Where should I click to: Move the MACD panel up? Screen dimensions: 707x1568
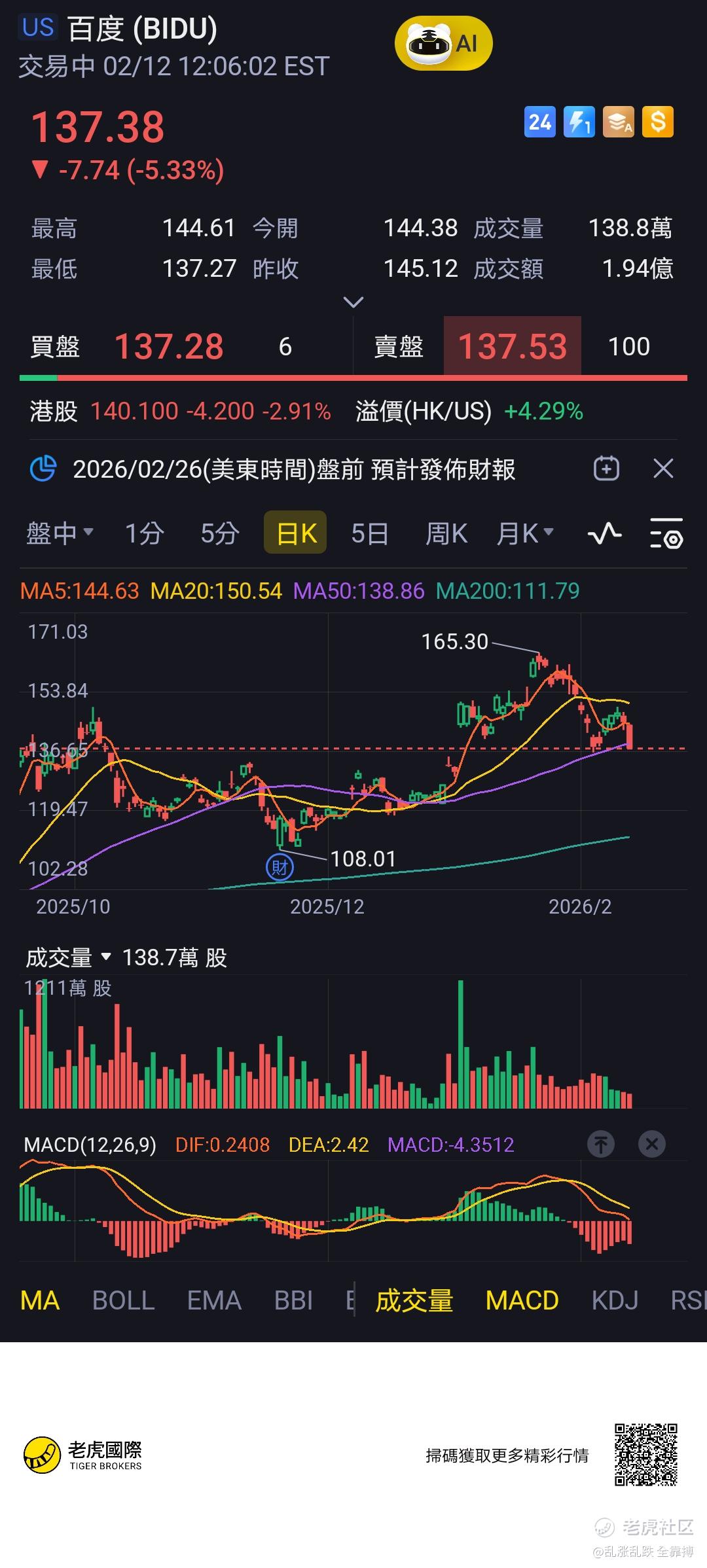pos(601,1144)
